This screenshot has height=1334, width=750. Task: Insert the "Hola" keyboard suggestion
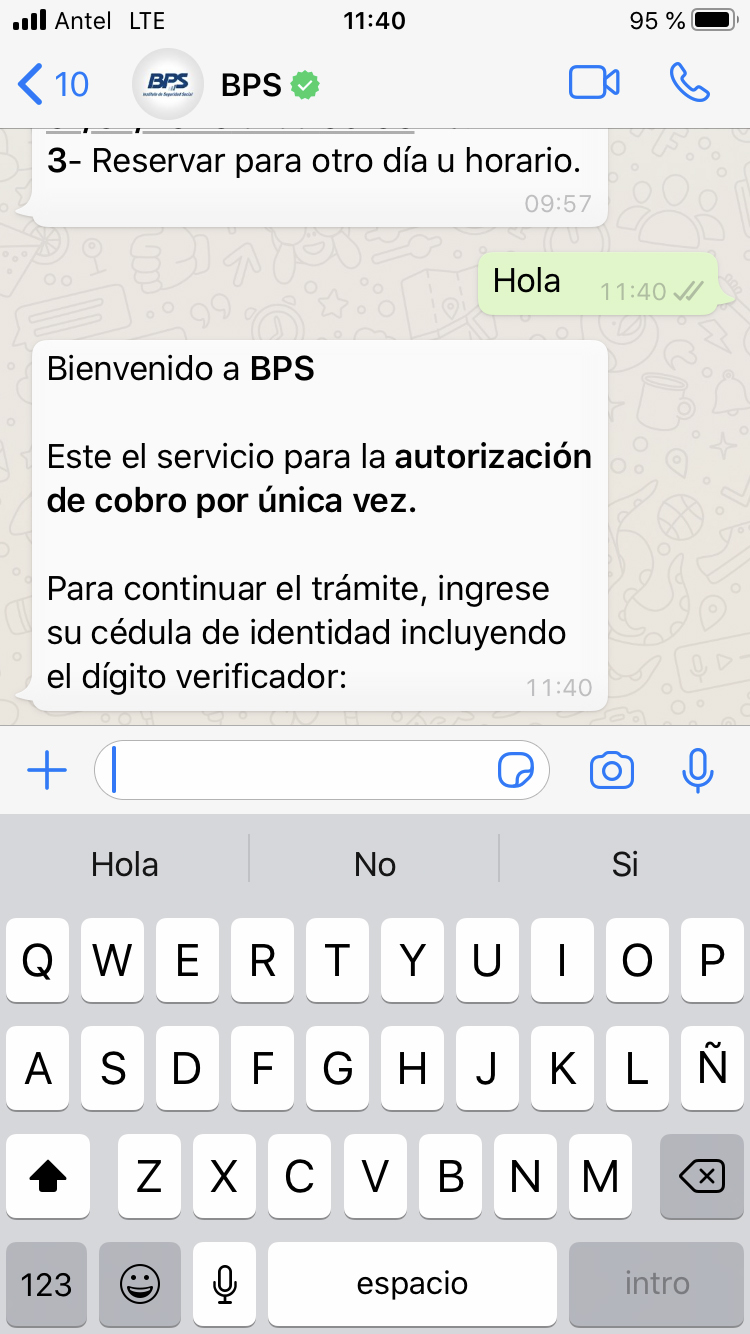click(125, 864)
